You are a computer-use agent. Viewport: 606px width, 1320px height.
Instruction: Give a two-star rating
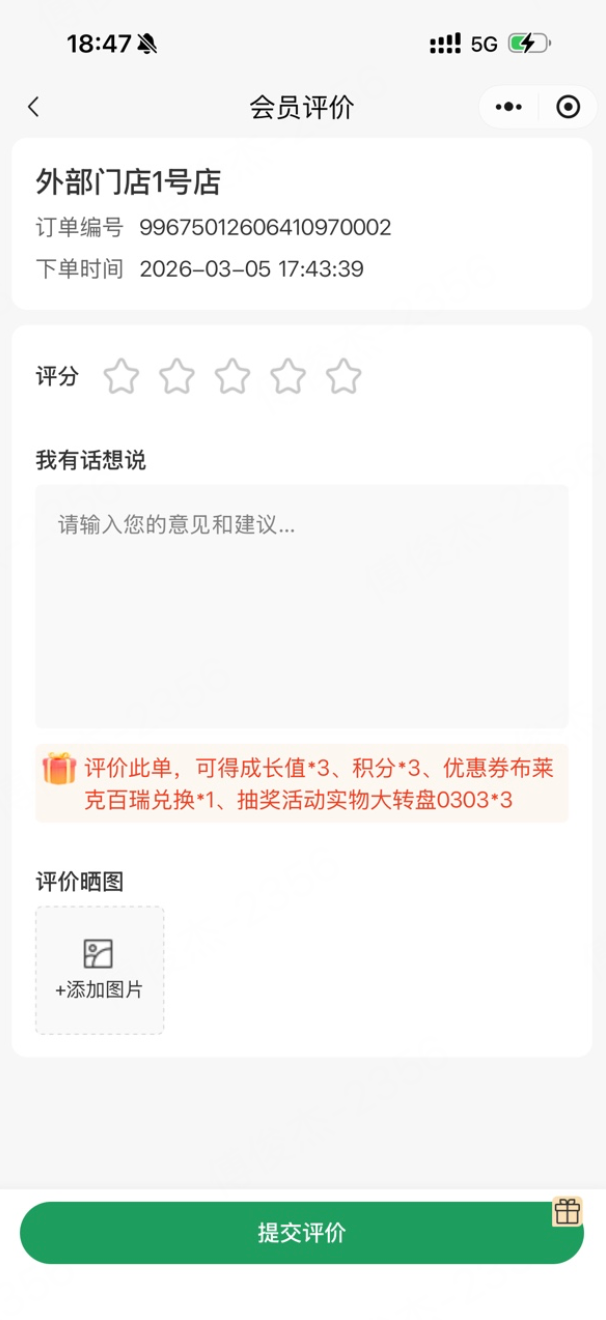[177, 377]
